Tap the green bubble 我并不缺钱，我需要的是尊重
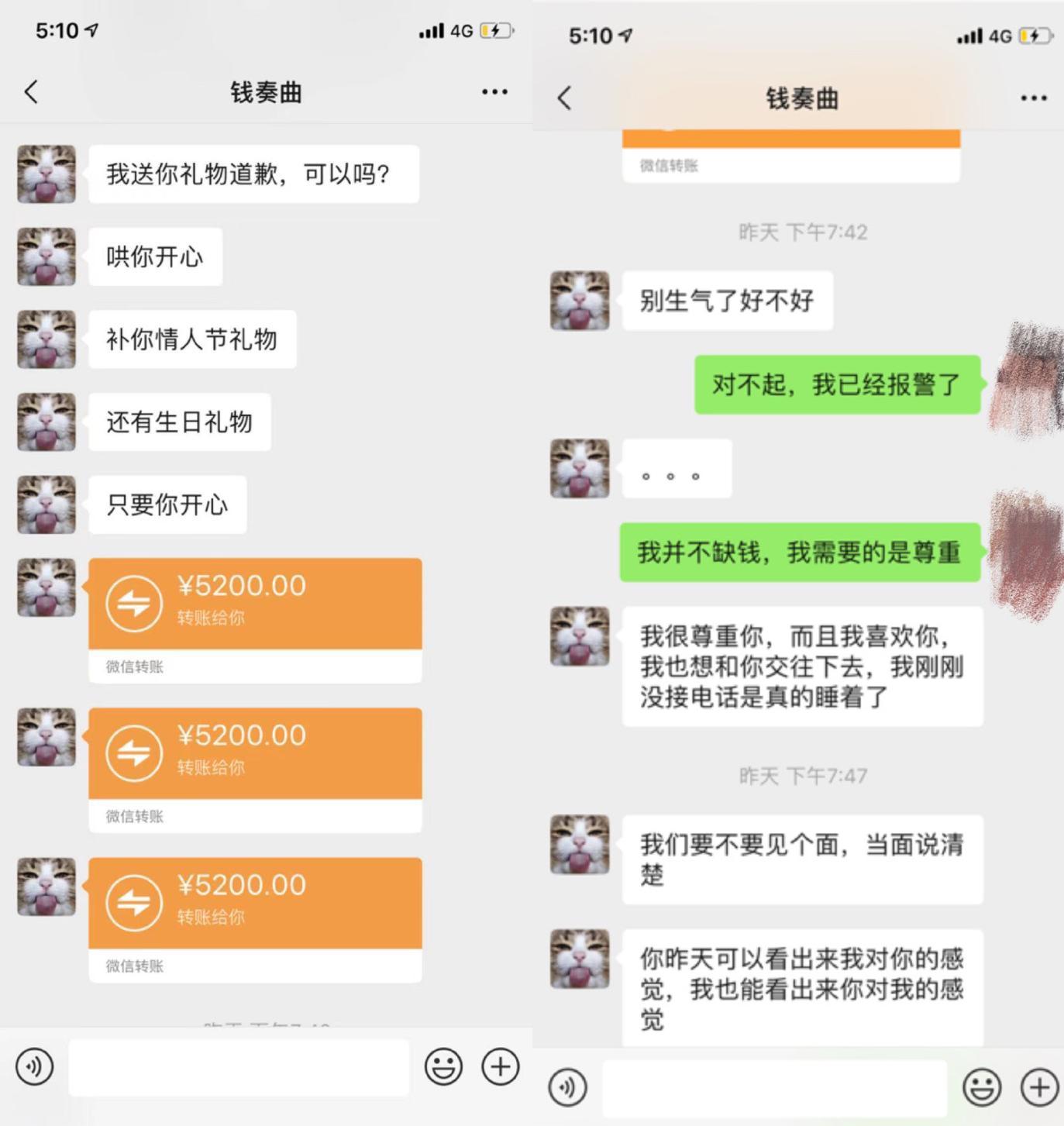The width and height of the screenshot is (1064, 1126). [x=800, y=553]
